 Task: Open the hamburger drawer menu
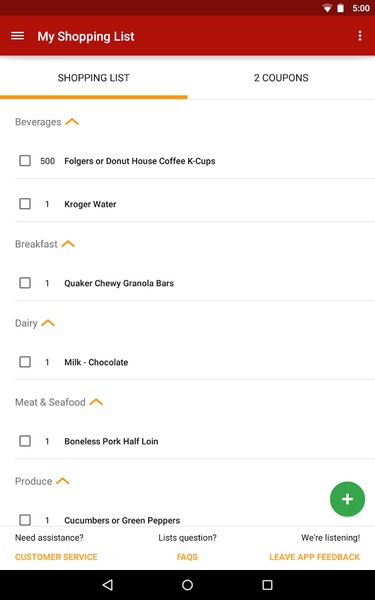[x=18, y=36]
